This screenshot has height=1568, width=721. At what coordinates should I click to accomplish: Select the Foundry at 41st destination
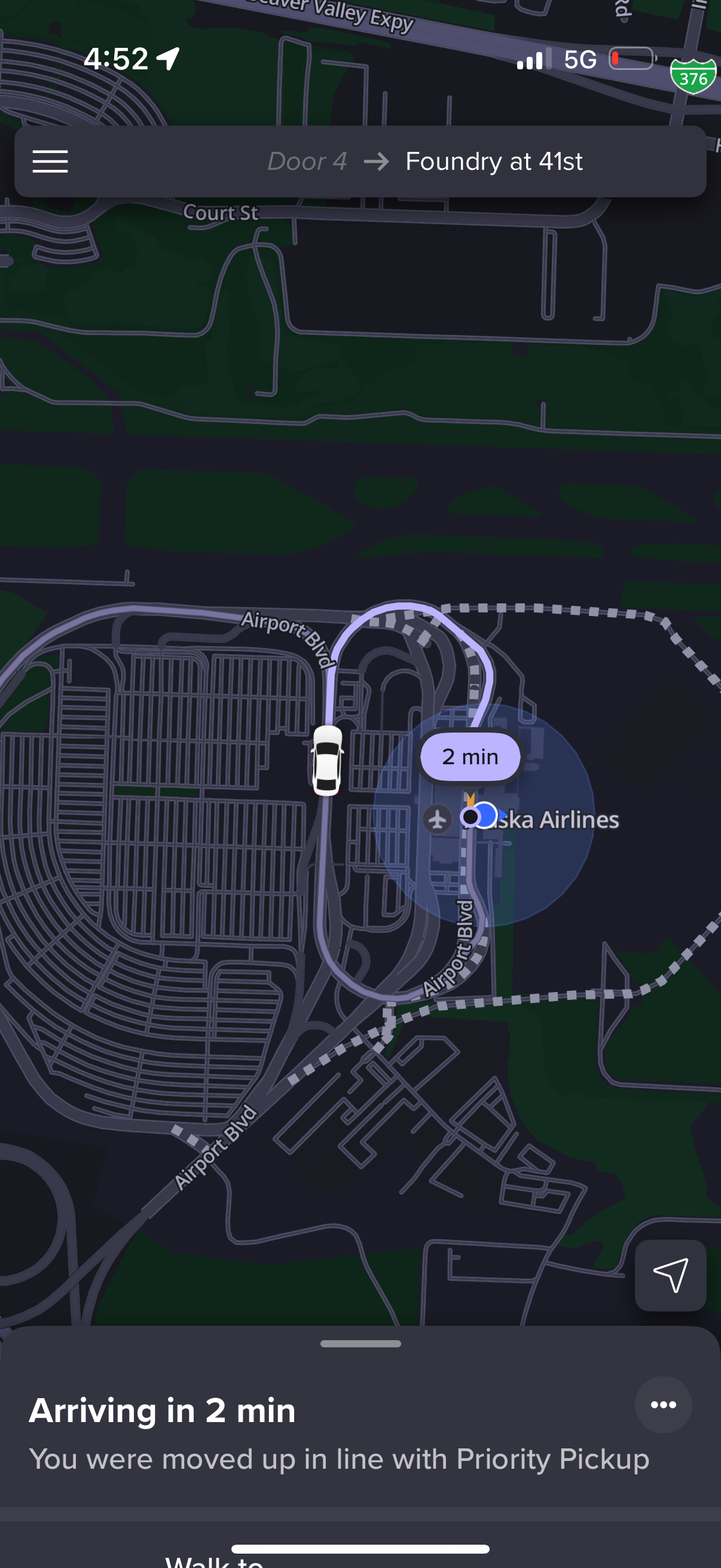click(493, 161)
